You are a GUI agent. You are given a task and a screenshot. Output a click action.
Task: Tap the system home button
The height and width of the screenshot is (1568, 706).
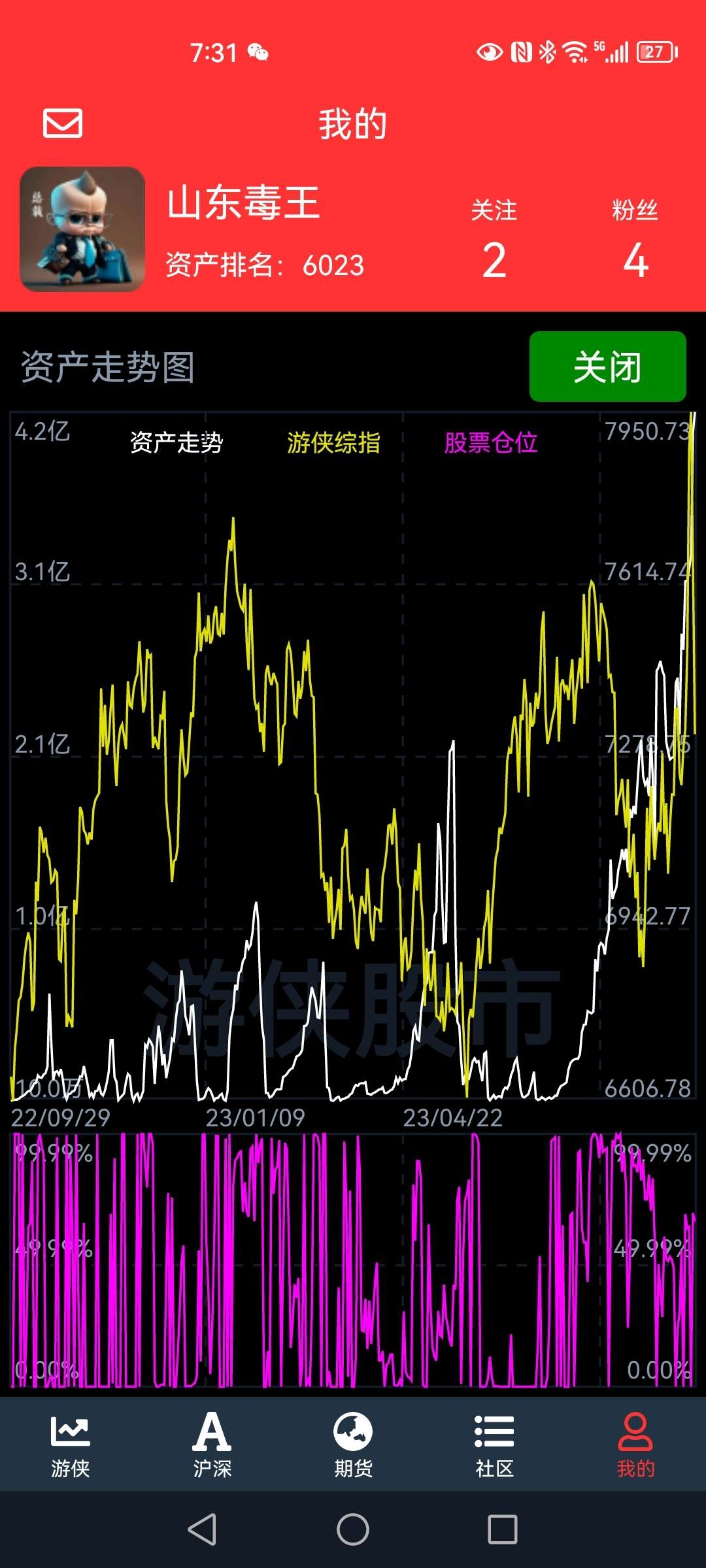pyautogui.click(x=353, y=1529)
